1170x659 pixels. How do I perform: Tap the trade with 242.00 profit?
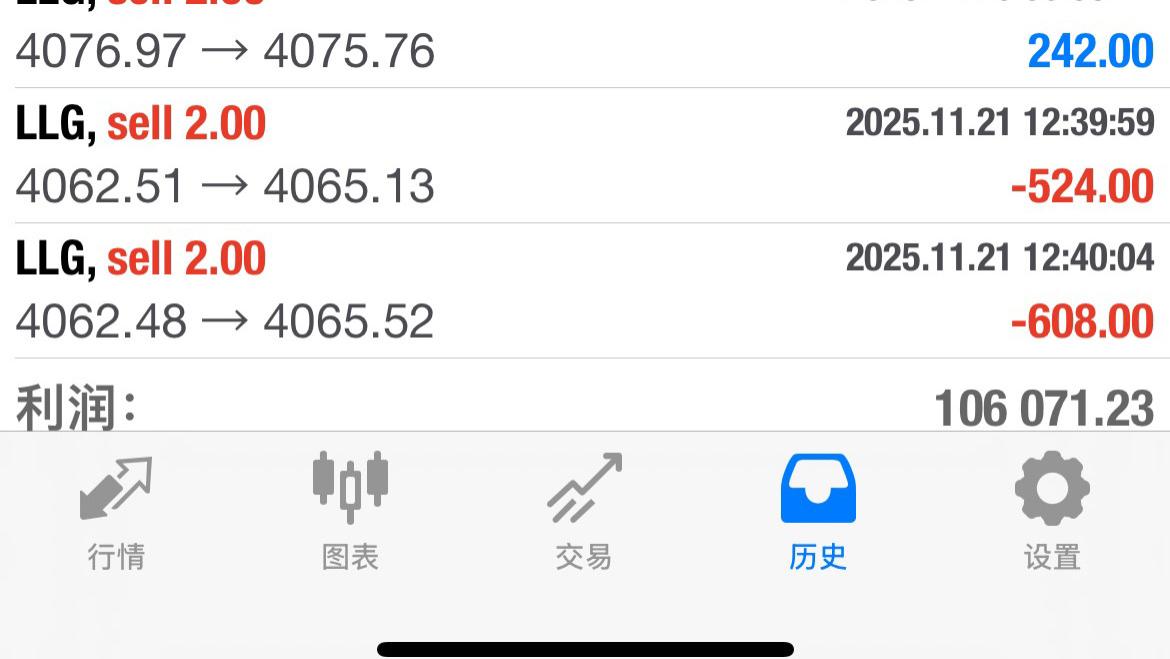(x=585, y=45)
